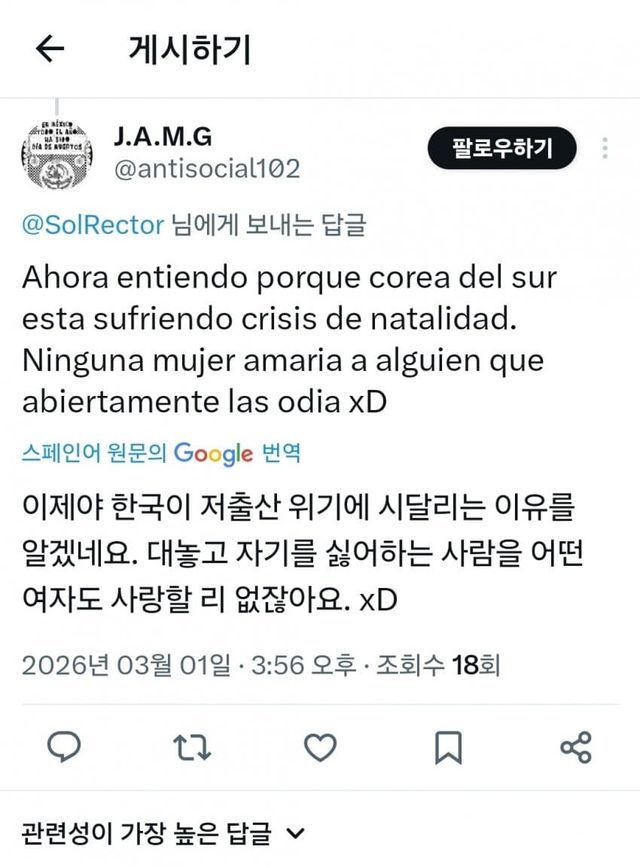The image size is (640, 867).
Task: Share the post via the share icon
Action: (x=576, y=747)
